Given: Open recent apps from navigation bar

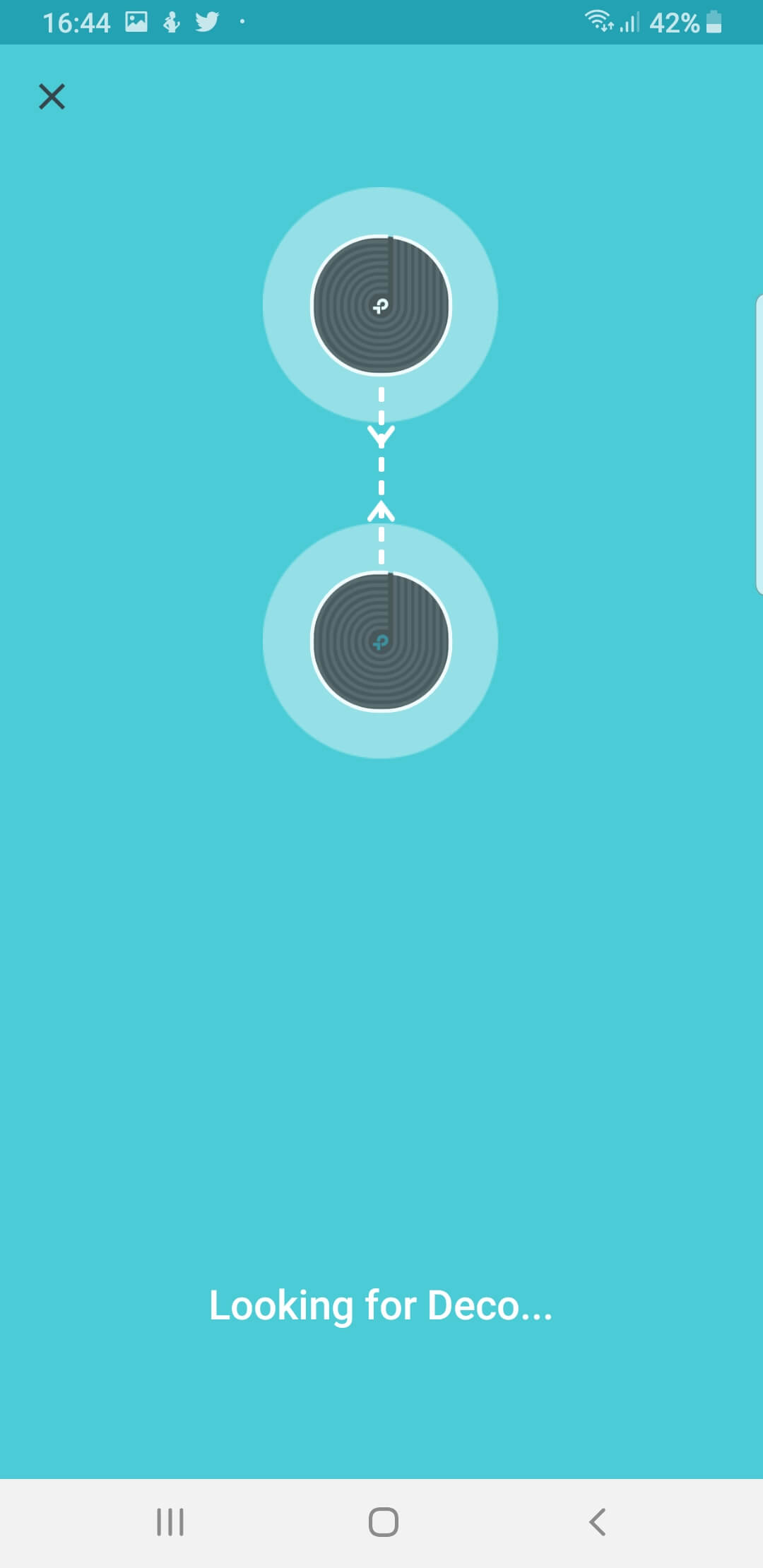Looking at the screenshot, I should [x=170, y=1521].
